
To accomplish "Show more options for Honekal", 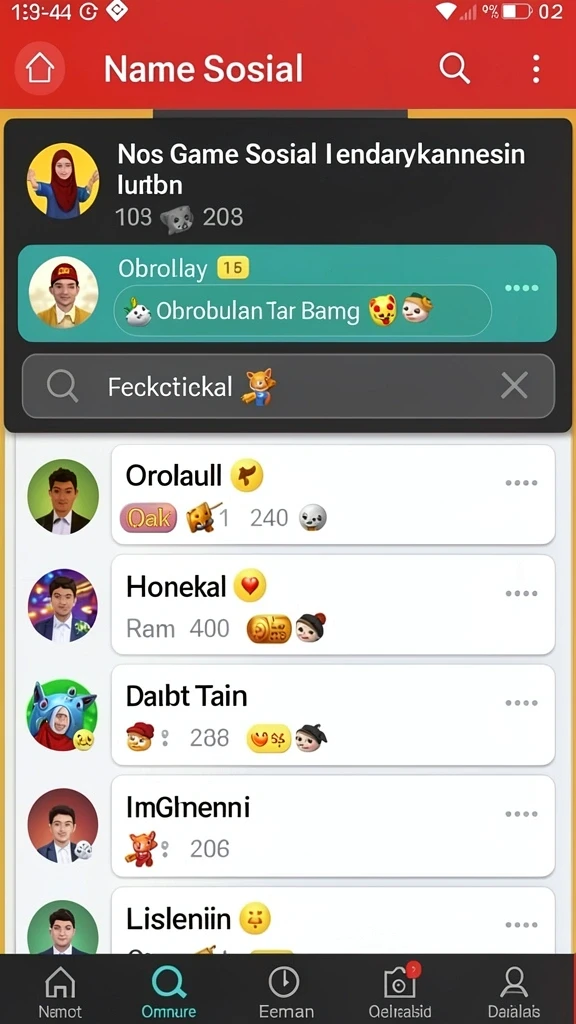I will point(521,594).
